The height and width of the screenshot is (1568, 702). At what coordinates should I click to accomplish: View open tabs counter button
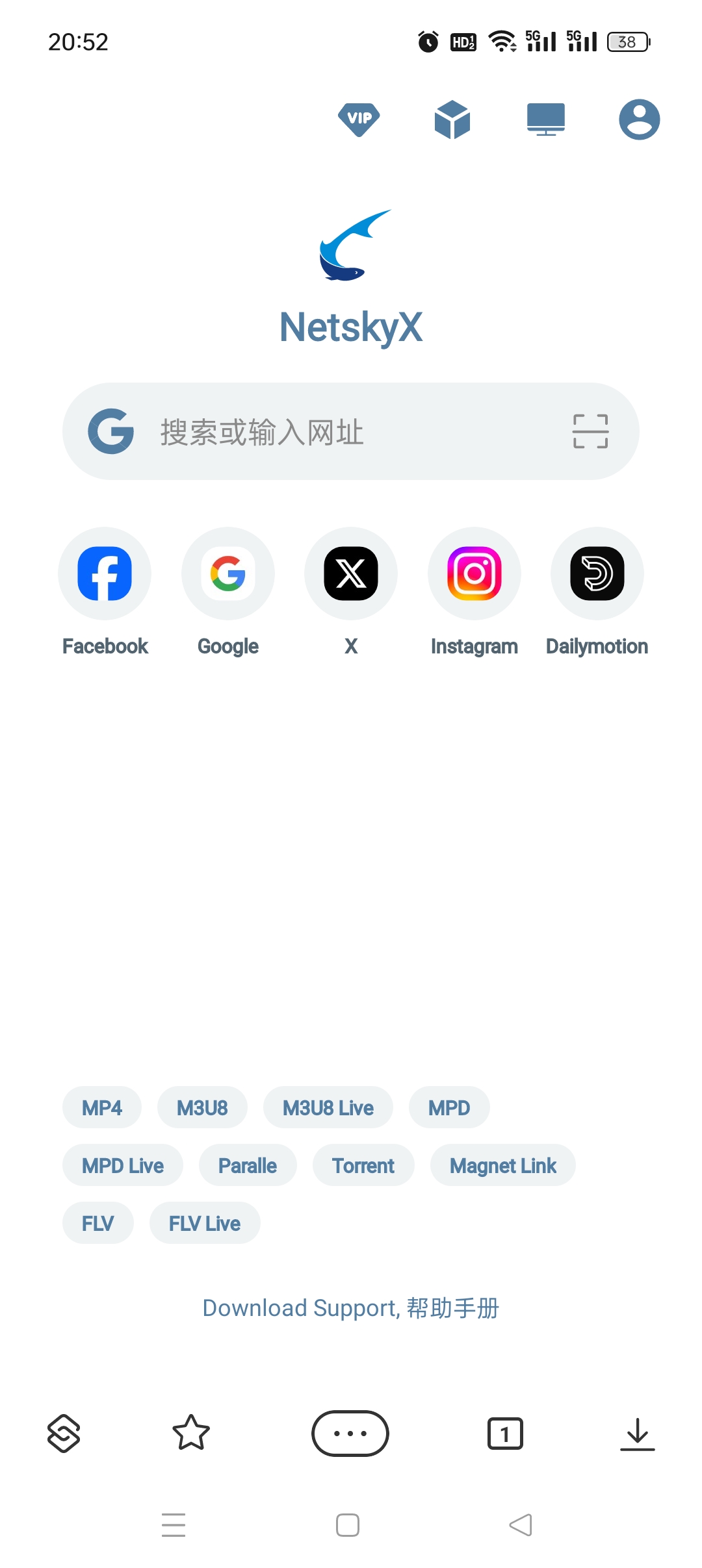point(505,1433)
